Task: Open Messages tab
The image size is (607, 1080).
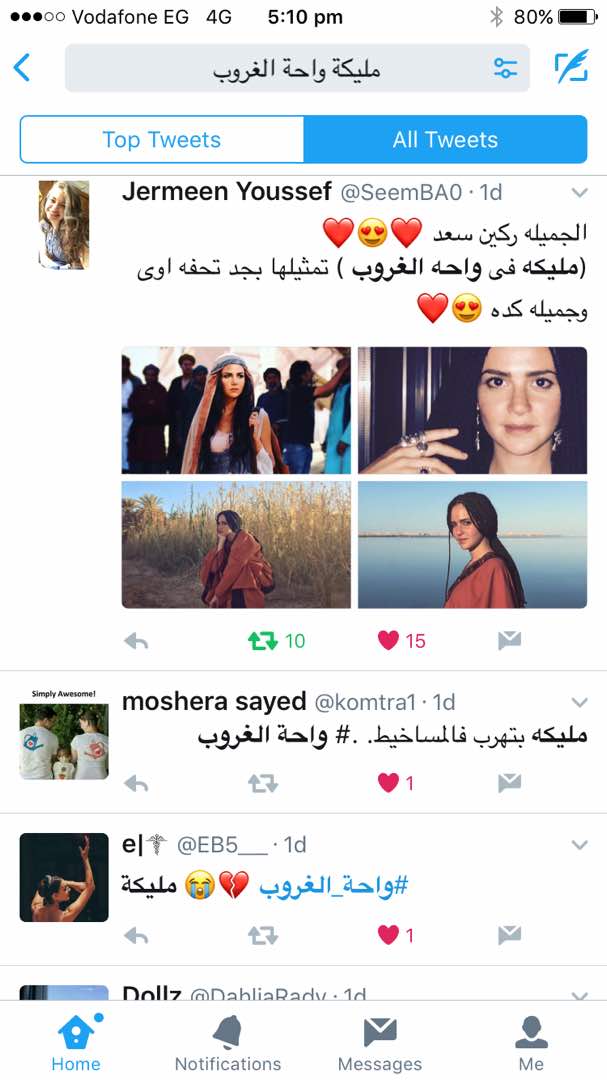Action: 380,1043
